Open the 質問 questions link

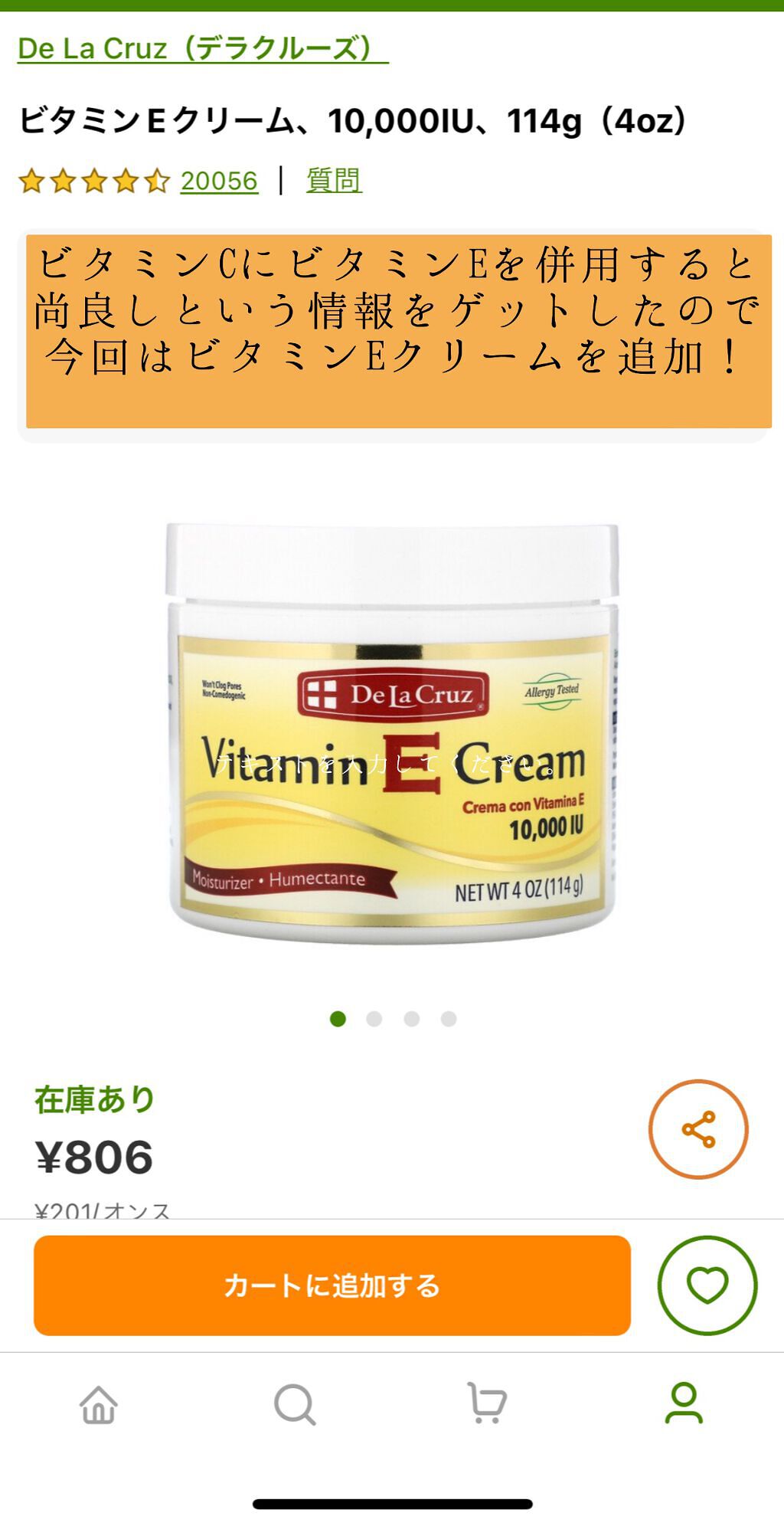click(x=334, y=181)
